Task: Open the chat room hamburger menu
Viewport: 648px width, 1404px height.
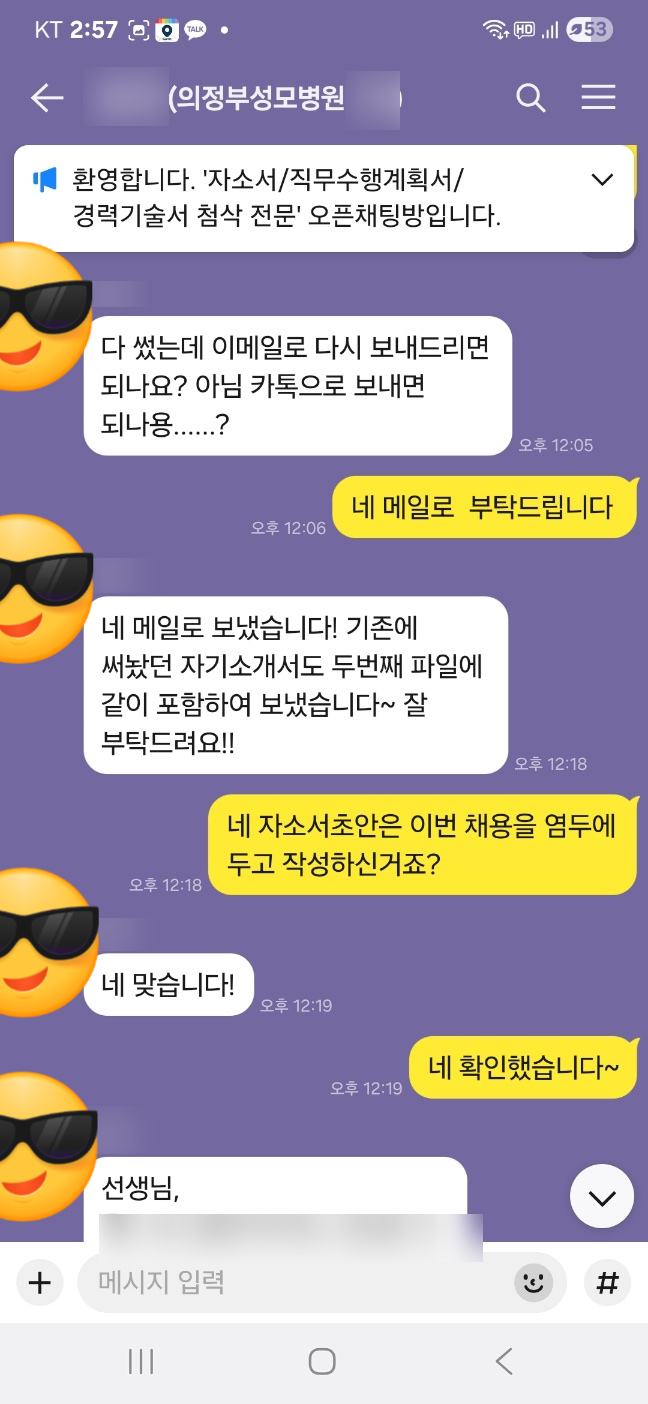Action: 598,98
